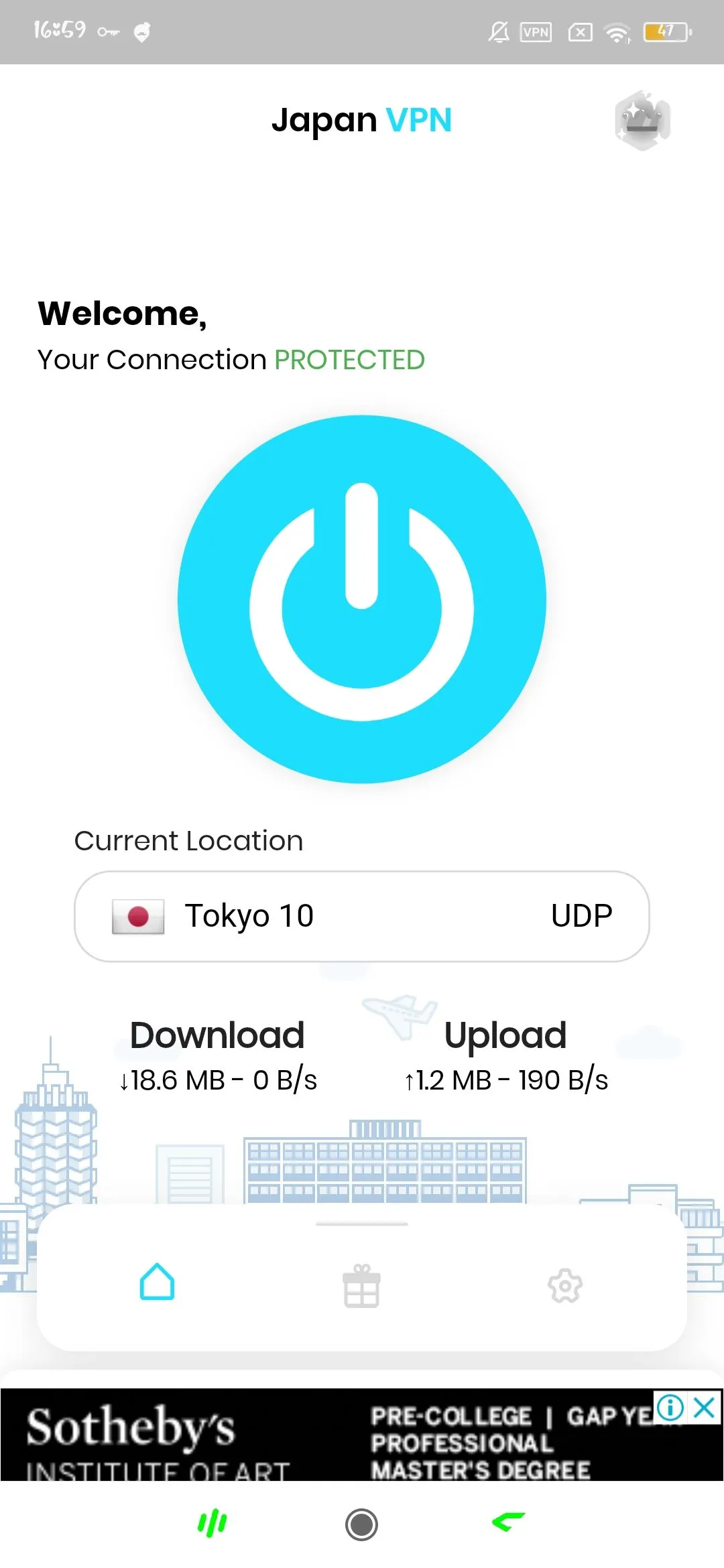Close the Sotheby's ad banner
The width and height of the screenshot is (724, 1568).
click(705, 1407)
